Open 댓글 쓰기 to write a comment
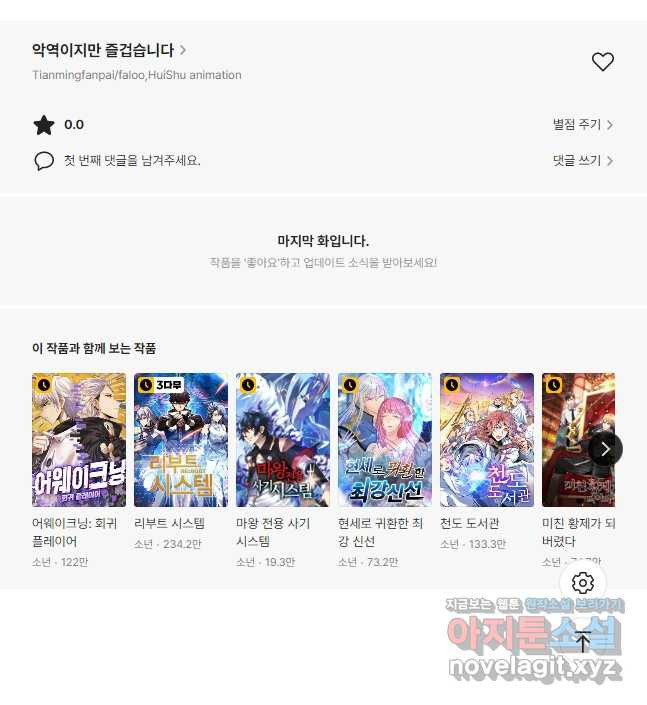 coord(582,160)
